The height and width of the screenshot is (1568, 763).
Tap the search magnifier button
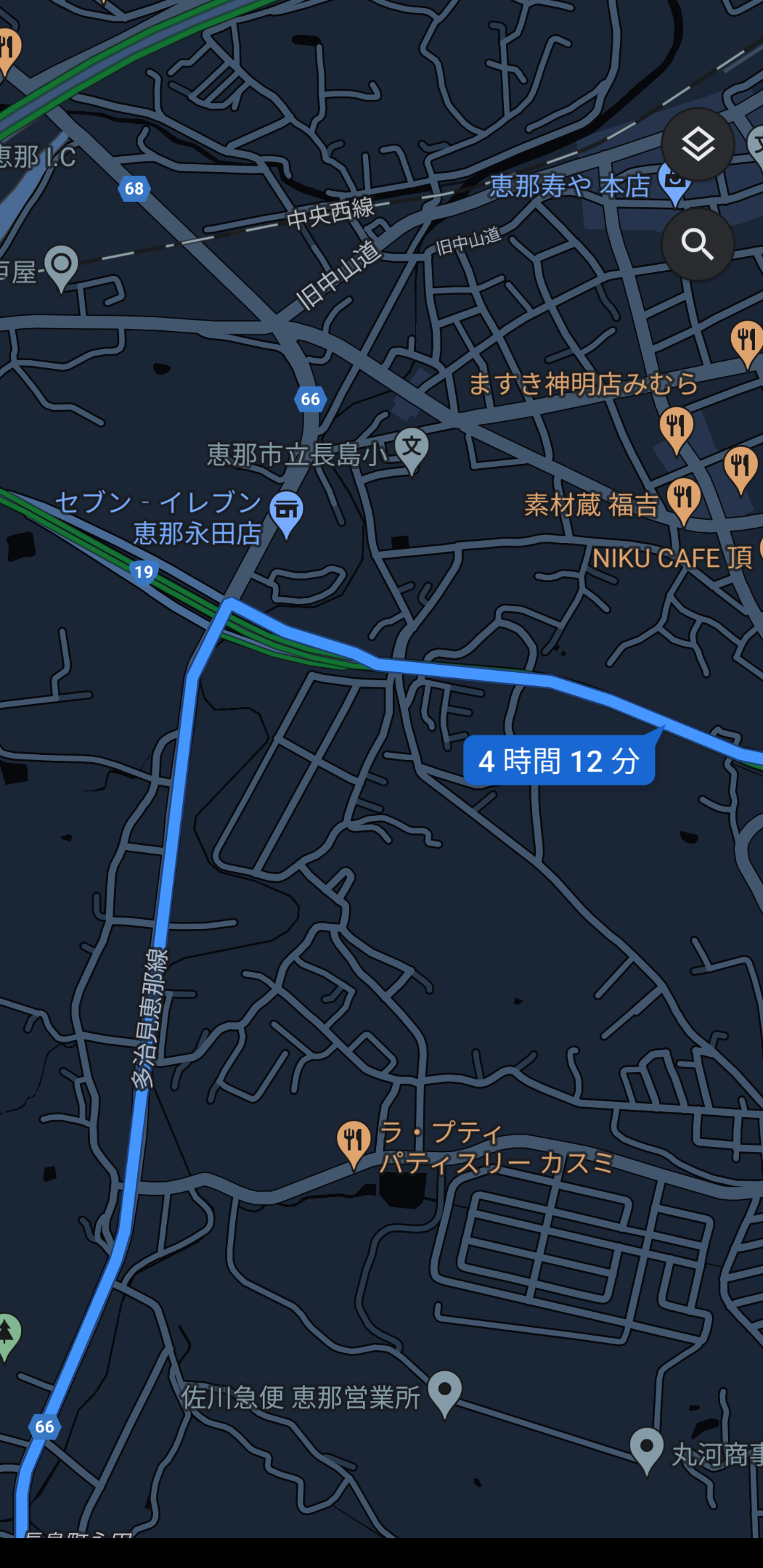tap(697, 244)
